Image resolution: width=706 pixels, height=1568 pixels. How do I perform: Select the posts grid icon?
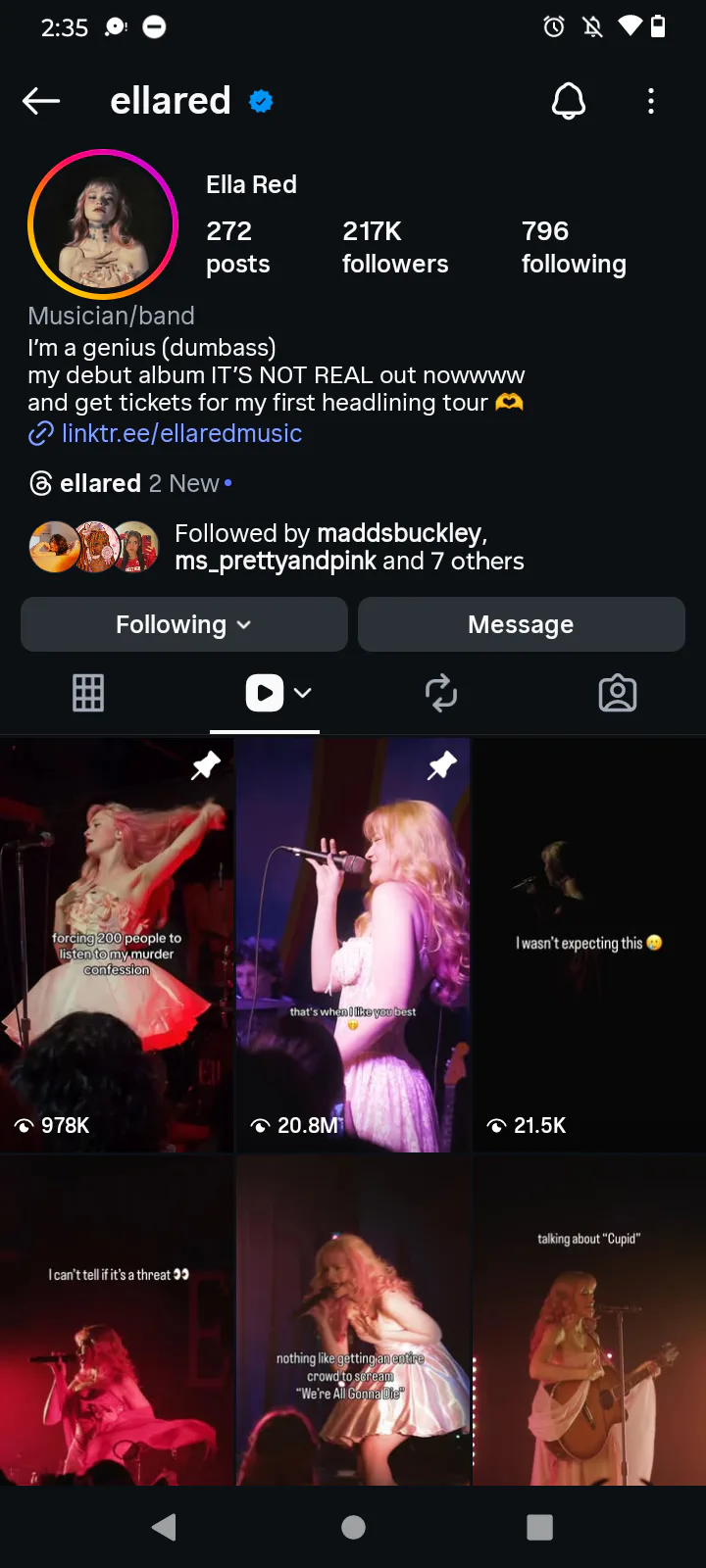click(x=88, y=693)
